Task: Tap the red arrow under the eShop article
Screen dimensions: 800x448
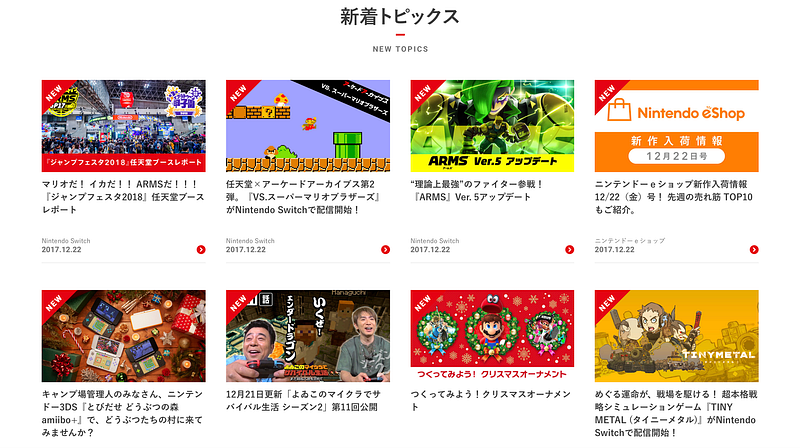Action: click(753, 249)
